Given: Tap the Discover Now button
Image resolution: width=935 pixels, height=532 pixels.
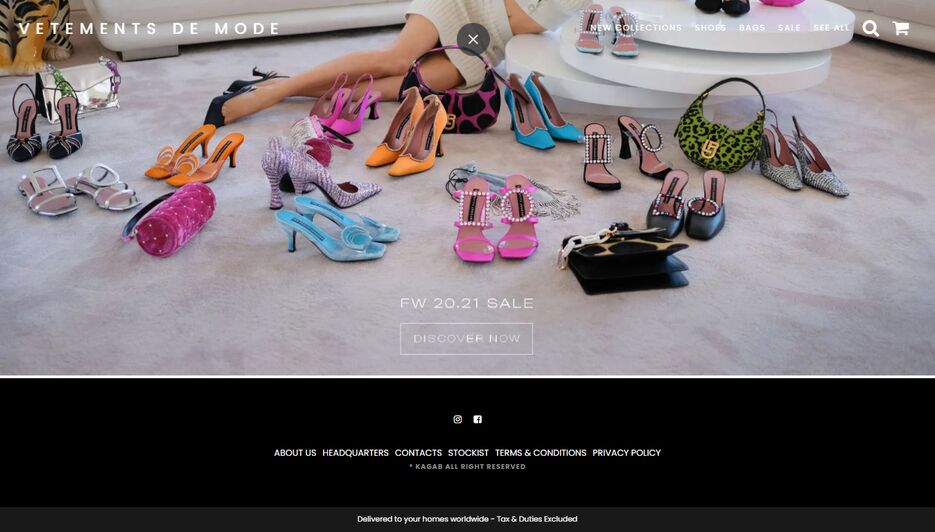Looking at the screenshot, I should [466, 338].
